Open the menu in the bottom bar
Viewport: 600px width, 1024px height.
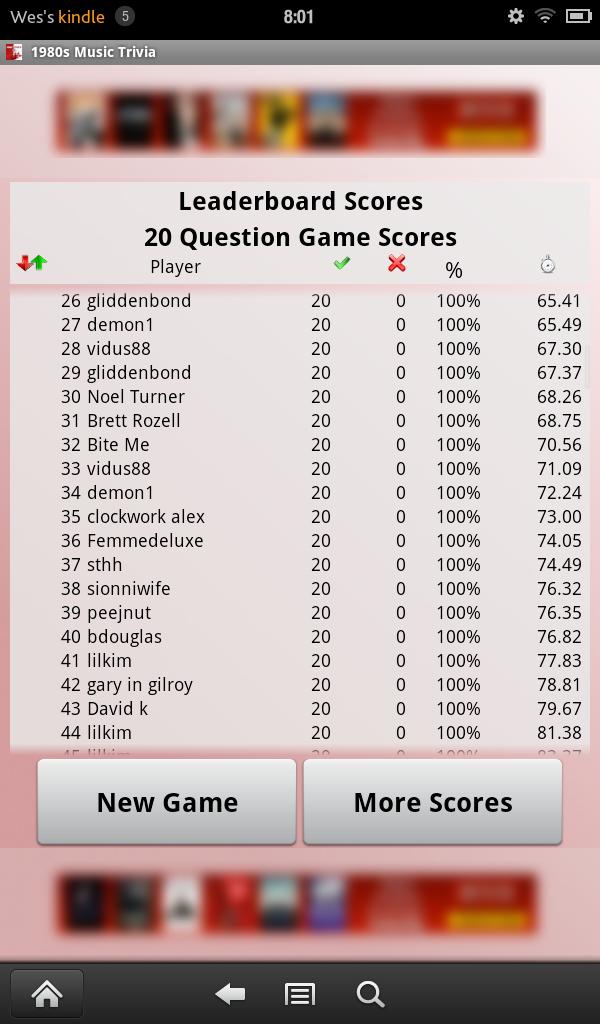pos(299,994)
